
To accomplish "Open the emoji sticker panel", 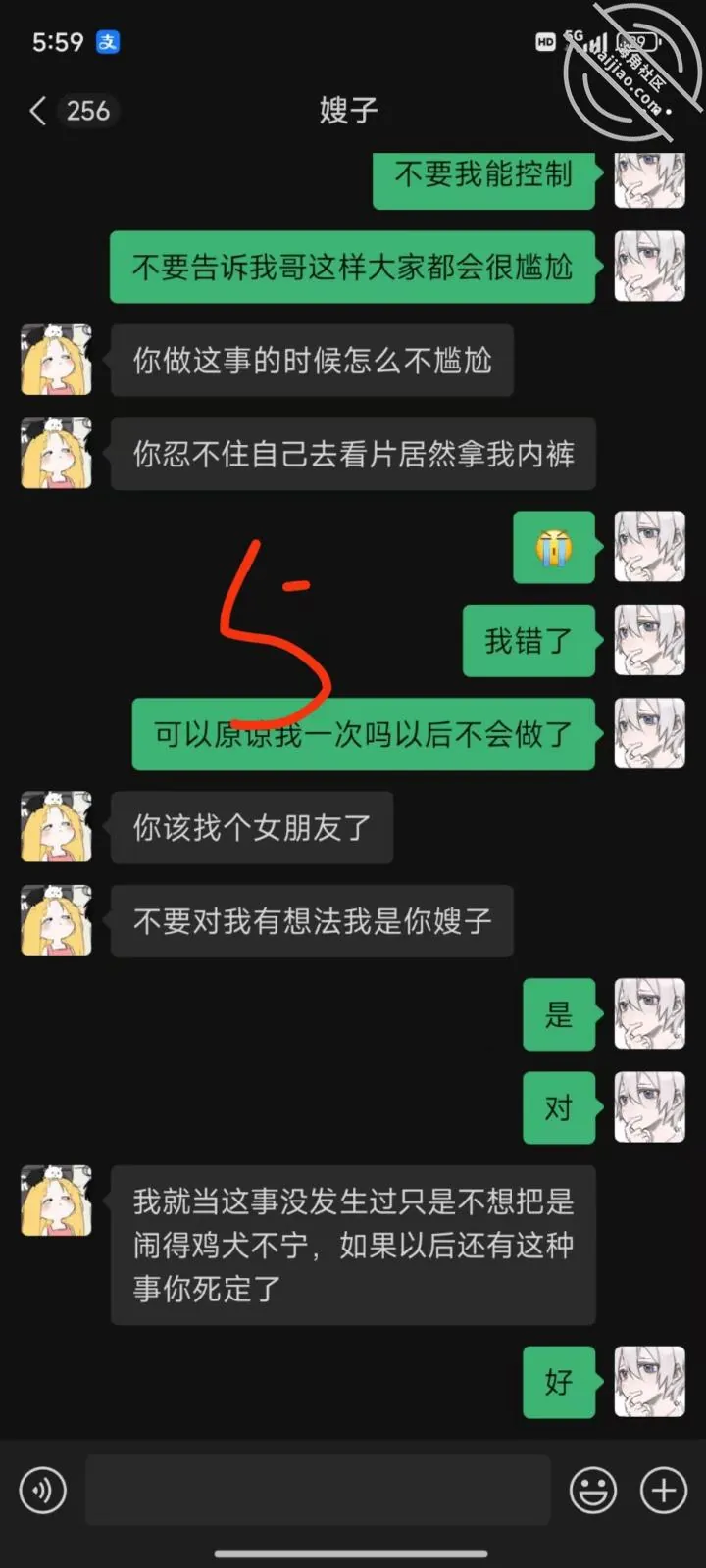I will point(593,1491).
